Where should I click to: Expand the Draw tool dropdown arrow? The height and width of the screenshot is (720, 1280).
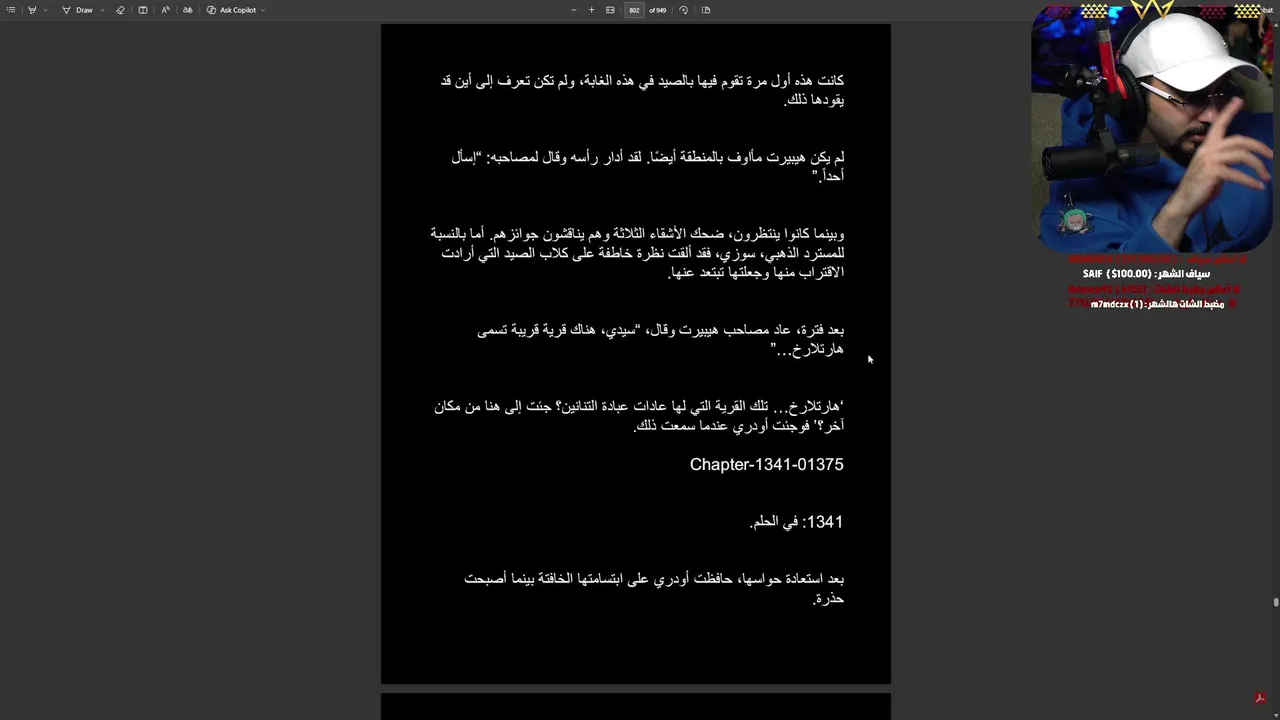point(102,10)
